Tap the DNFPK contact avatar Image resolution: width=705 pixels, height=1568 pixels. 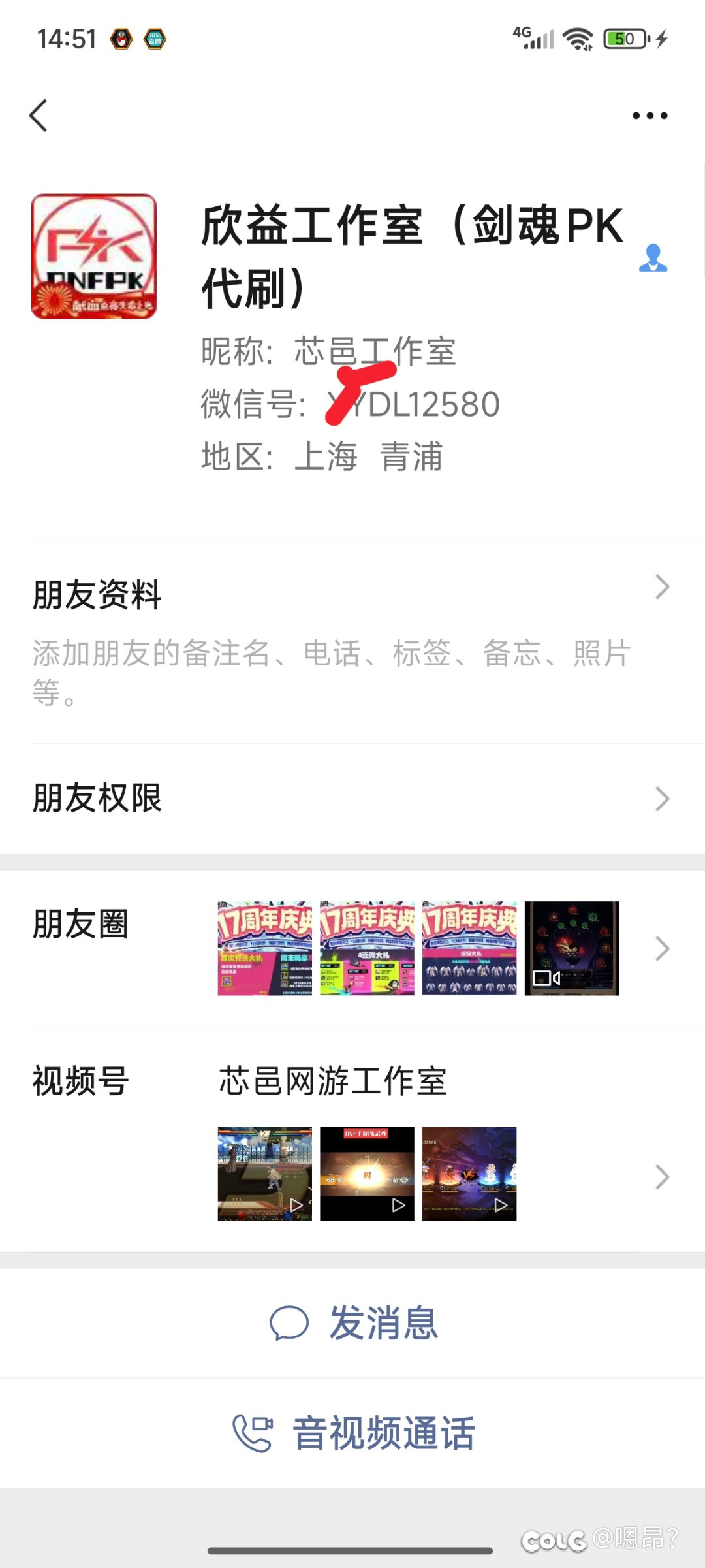tap(93, 258)
